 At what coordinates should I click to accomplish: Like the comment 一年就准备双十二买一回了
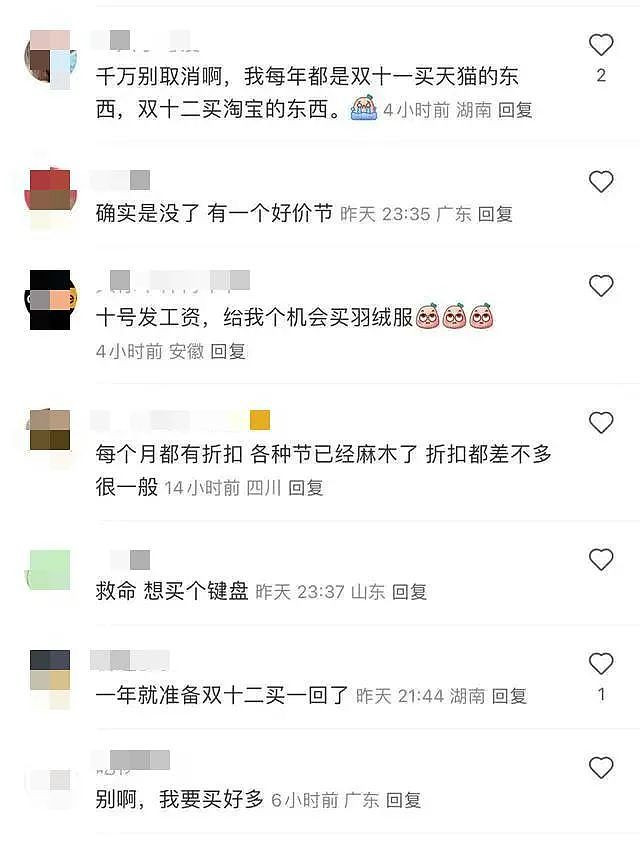601,664
